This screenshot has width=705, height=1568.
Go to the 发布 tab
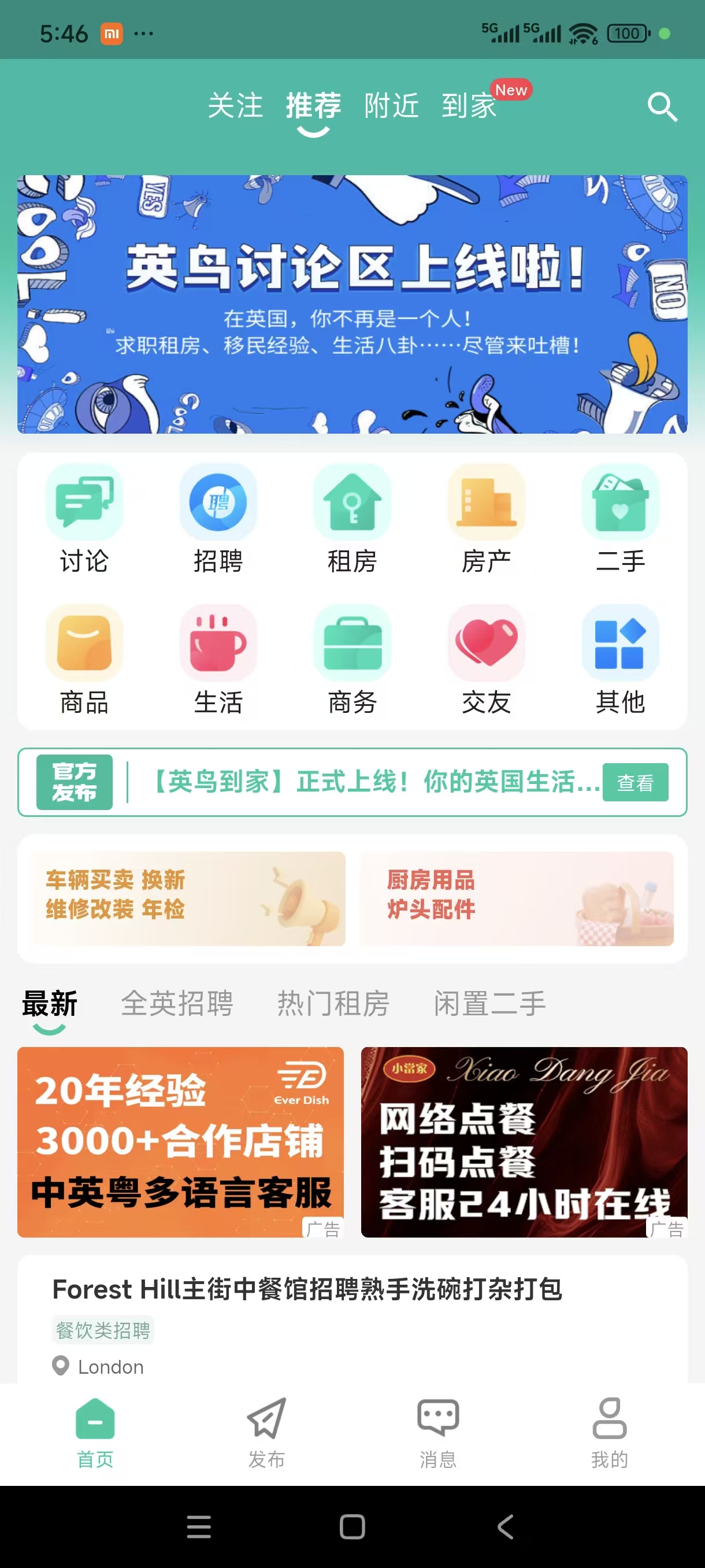pyautogui.click(x=266, y=1433)
